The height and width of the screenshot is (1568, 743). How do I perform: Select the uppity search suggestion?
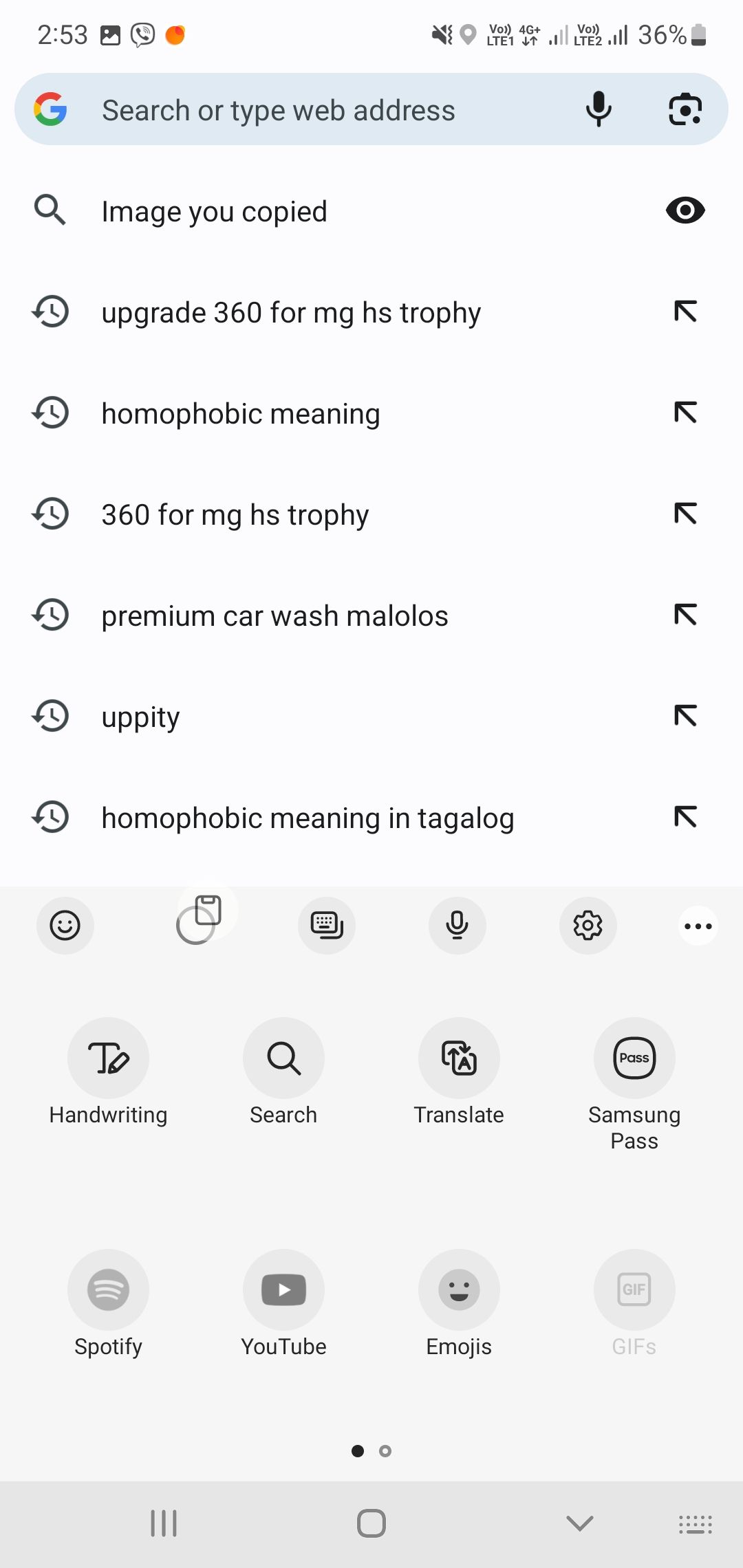[x=371, y=717]
